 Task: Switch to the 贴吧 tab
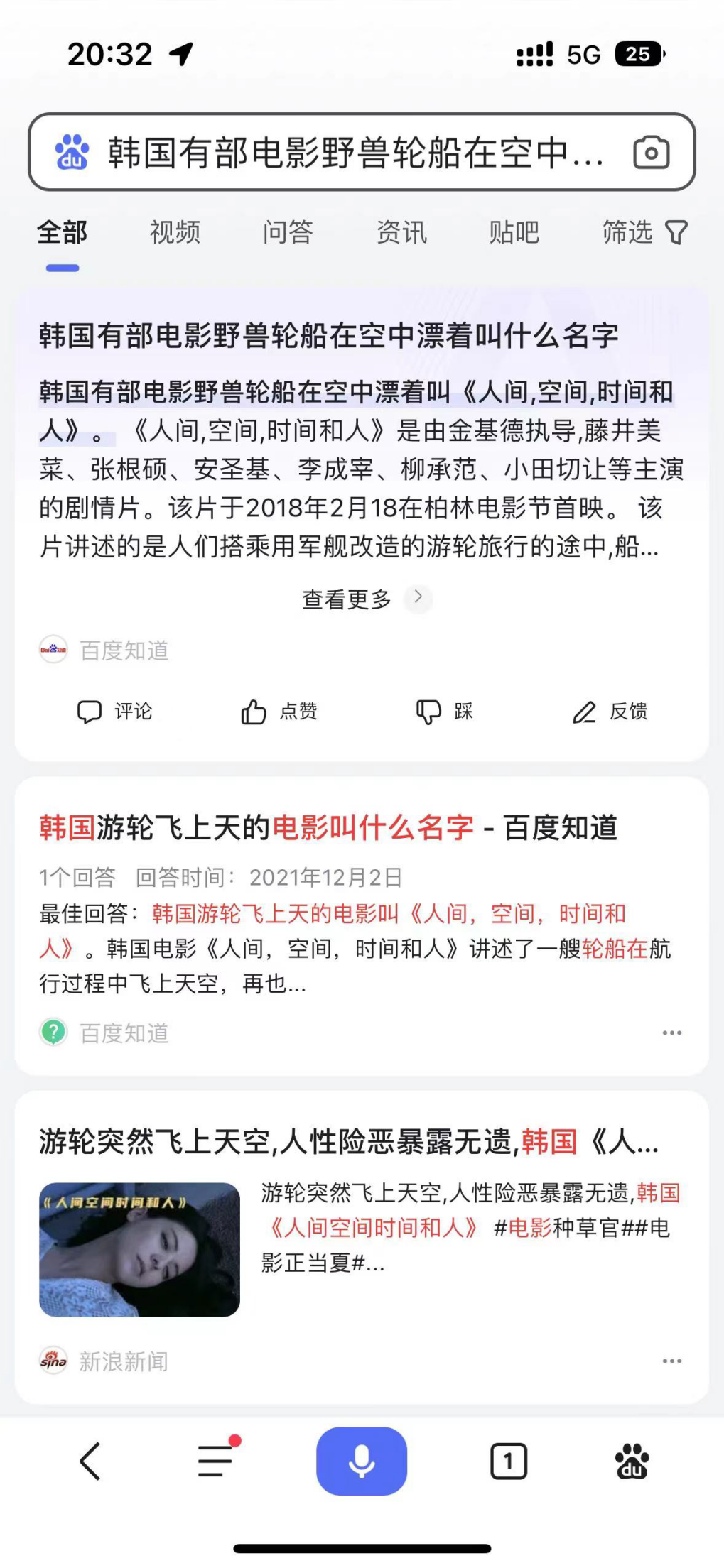(x=514, y=232)
